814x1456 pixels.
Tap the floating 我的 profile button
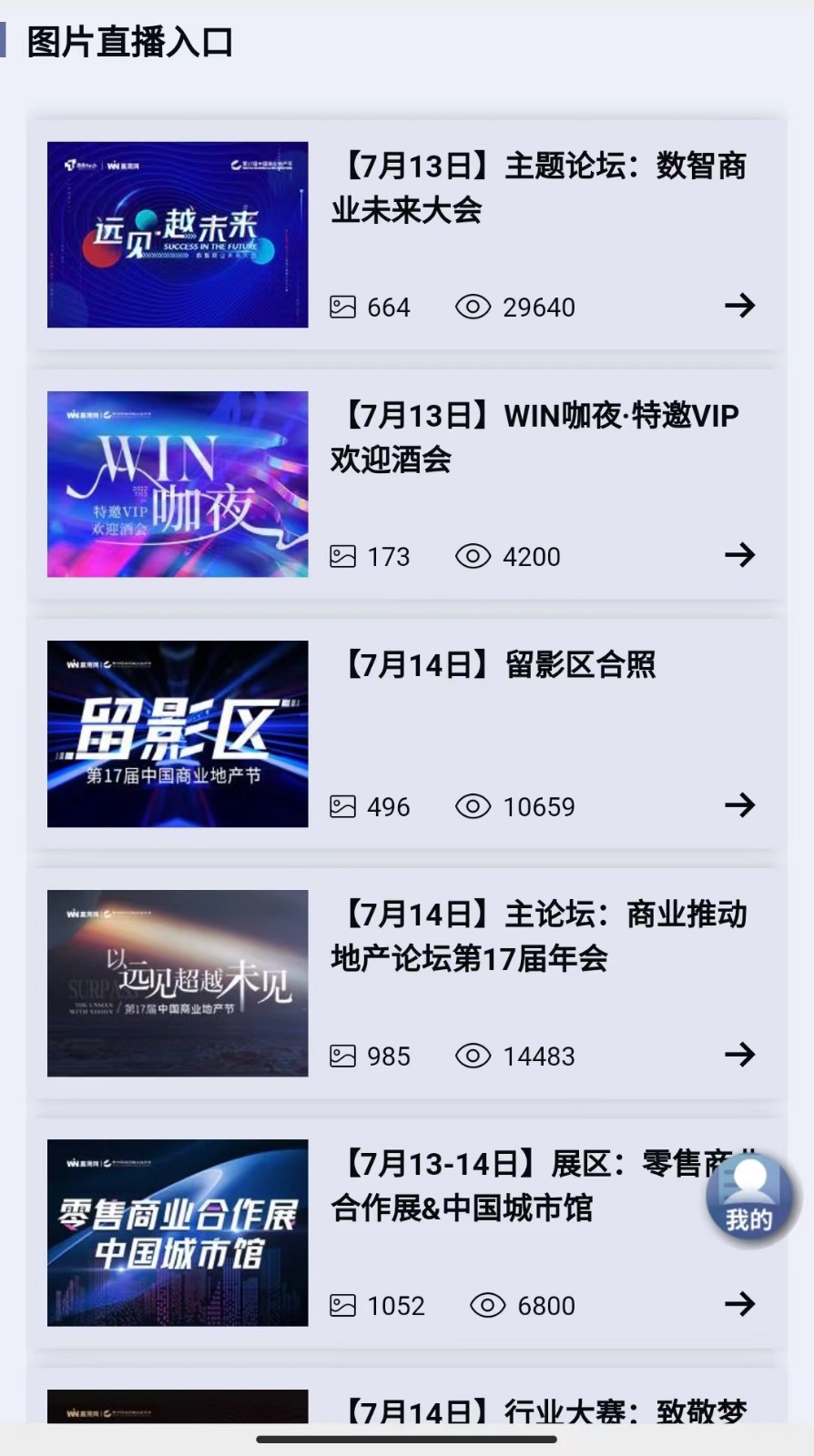(x=748, y=1198)
